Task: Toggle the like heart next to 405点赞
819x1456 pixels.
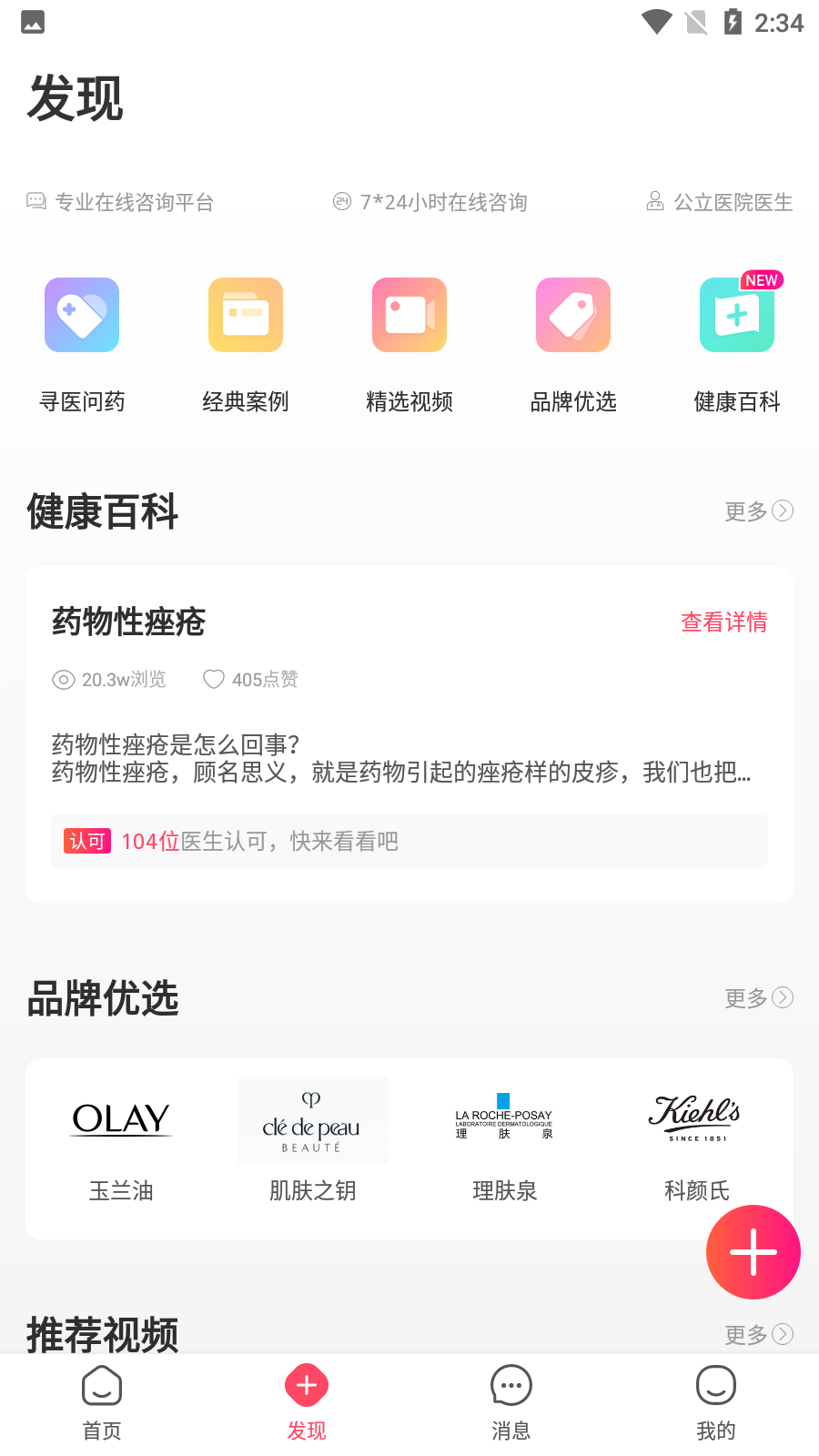Action: [214, 679]
